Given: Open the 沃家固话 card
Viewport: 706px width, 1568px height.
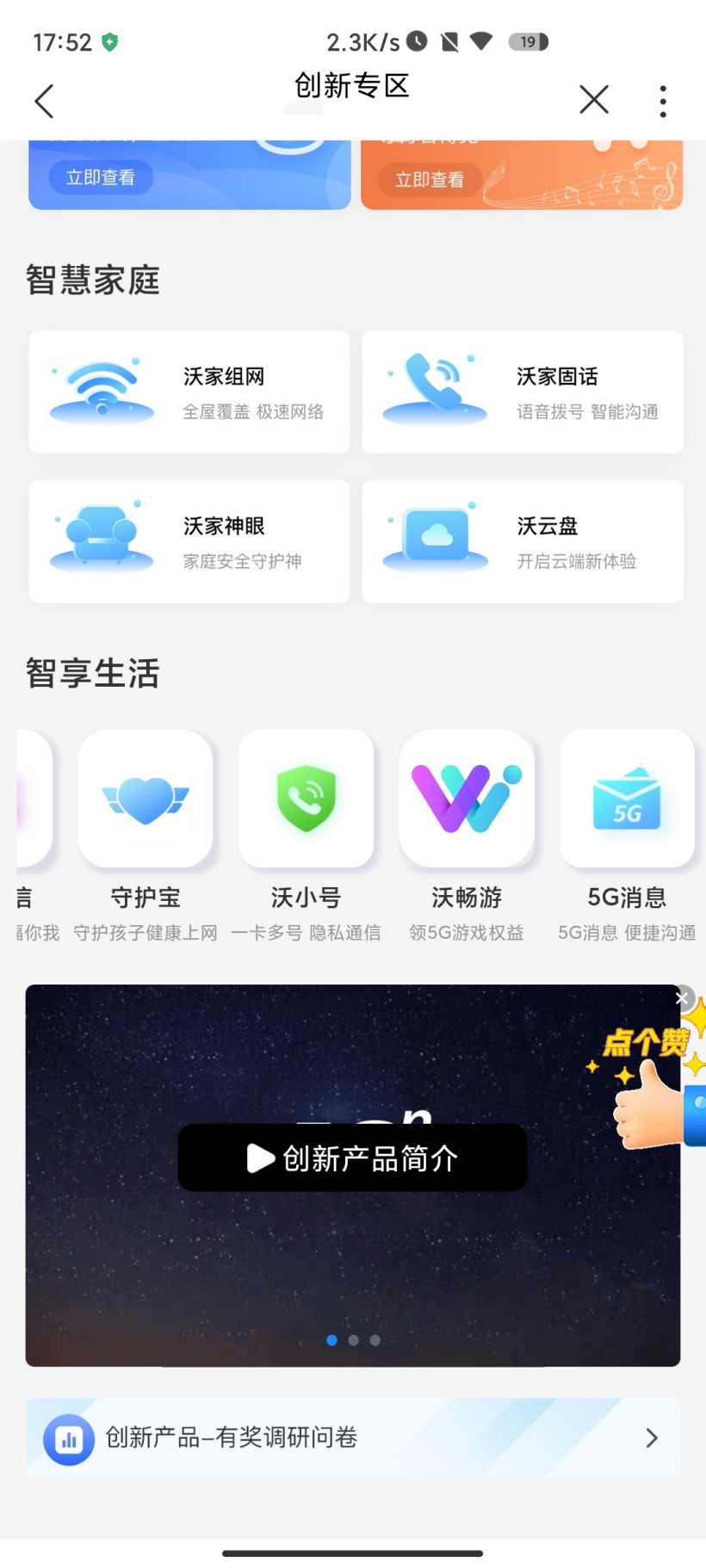Looking at the screenshot, I should (523, 392).
